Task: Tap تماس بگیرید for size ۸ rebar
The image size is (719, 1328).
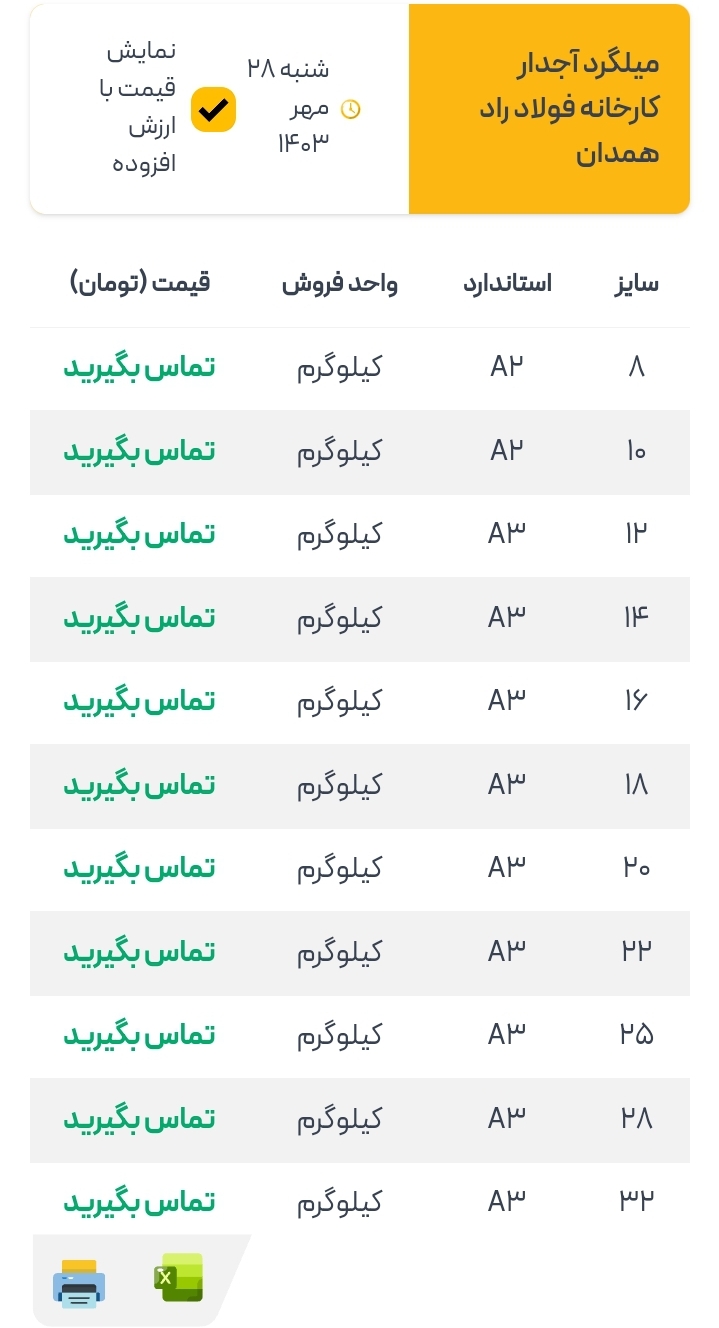Action: 139,368
